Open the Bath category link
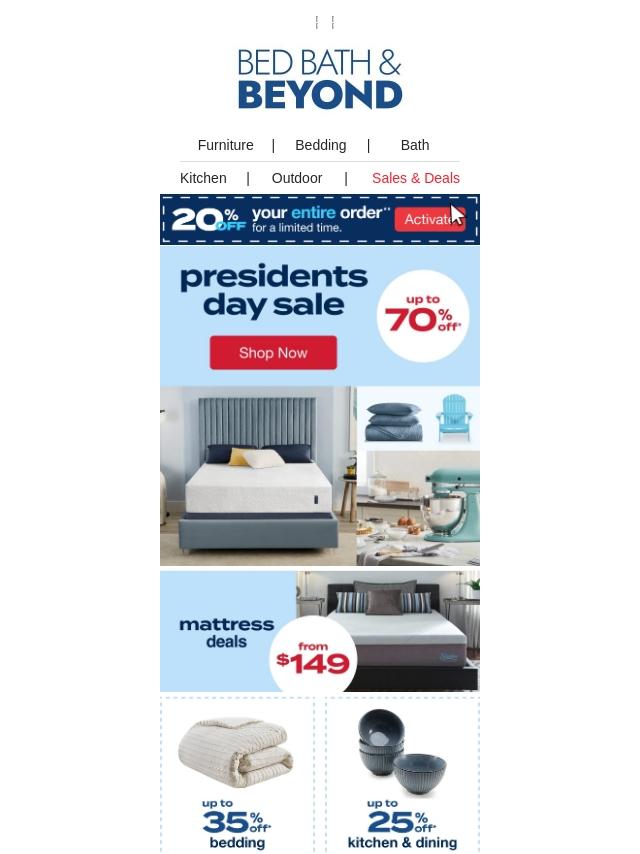Viewport: 640px width, 854px height. click(x=414, y=145)
